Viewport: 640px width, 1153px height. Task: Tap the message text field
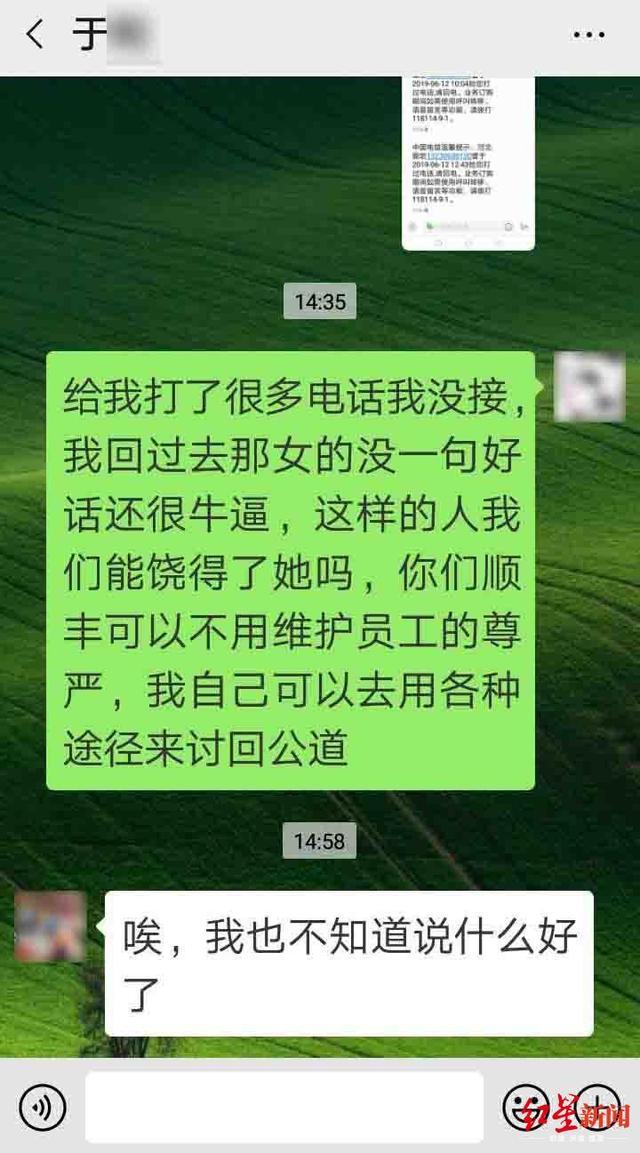pyautogui.click(x=284, y=1106)
